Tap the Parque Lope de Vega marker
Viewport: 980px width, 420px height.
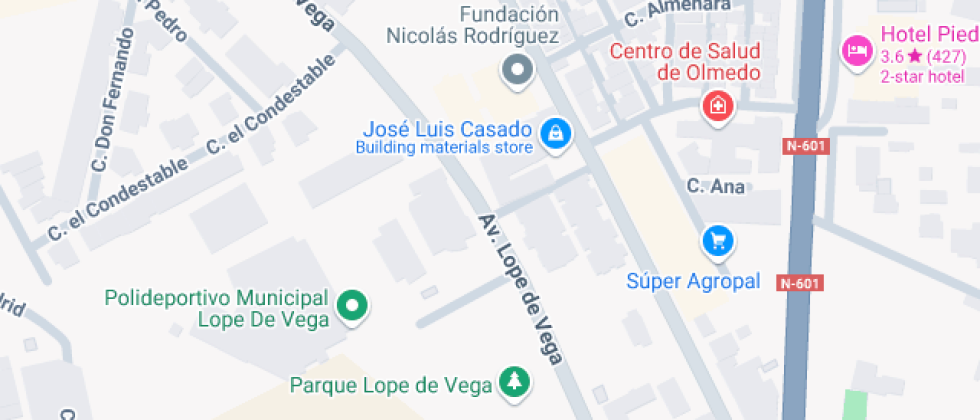(516, 382)
